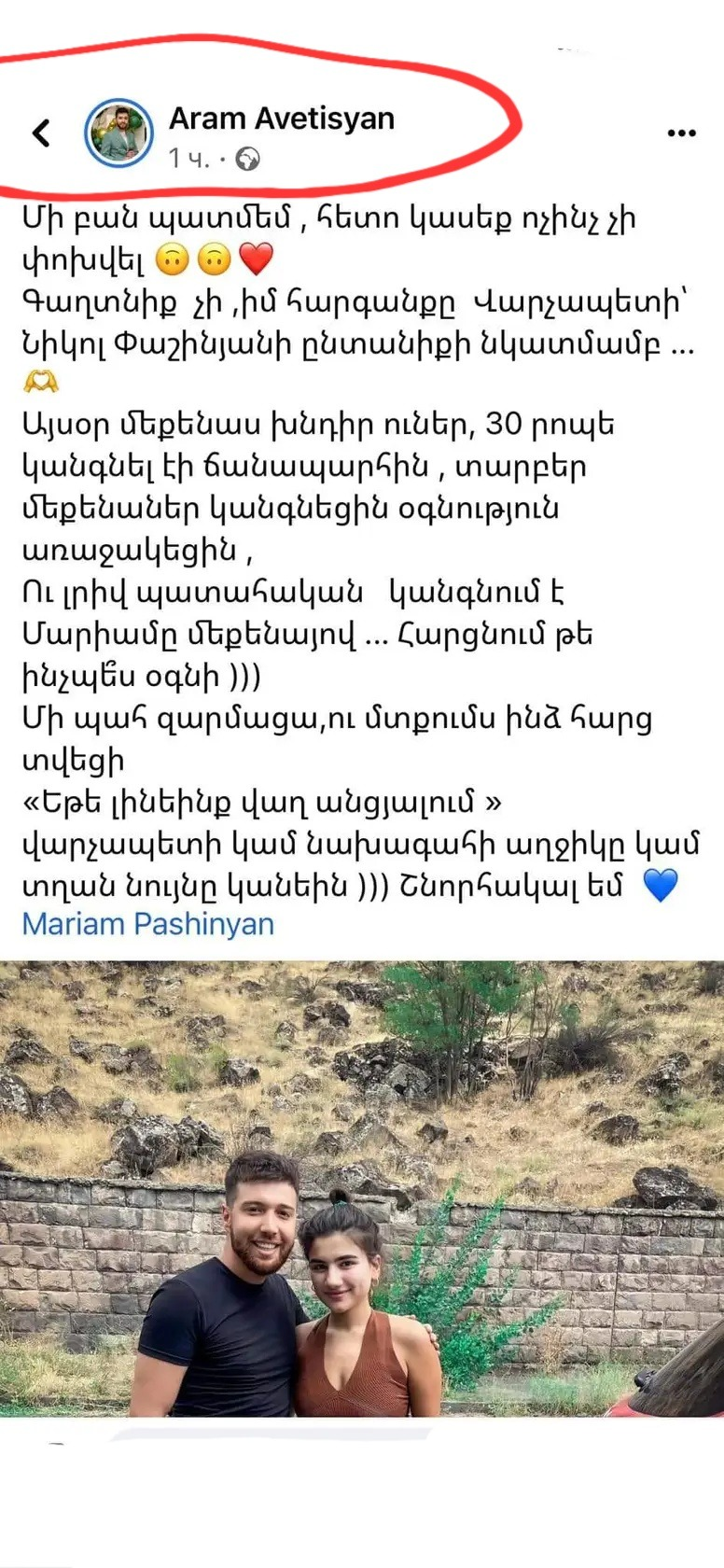Open the tagged Mariam Pashinyan profile

pyautogui.click(x=147, y=924)
